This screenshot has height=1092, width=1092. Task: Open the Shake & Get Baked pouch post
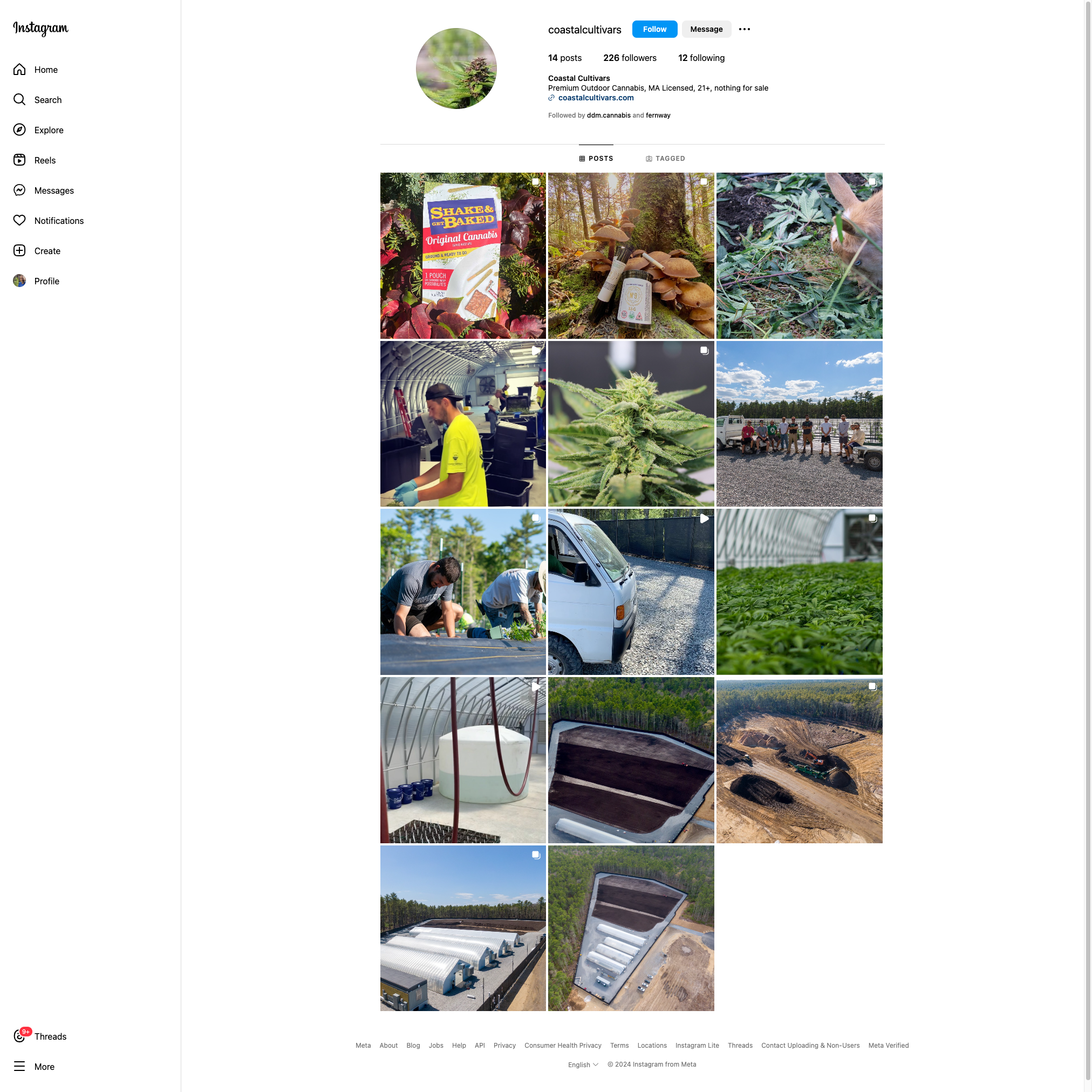pos(462,256)
